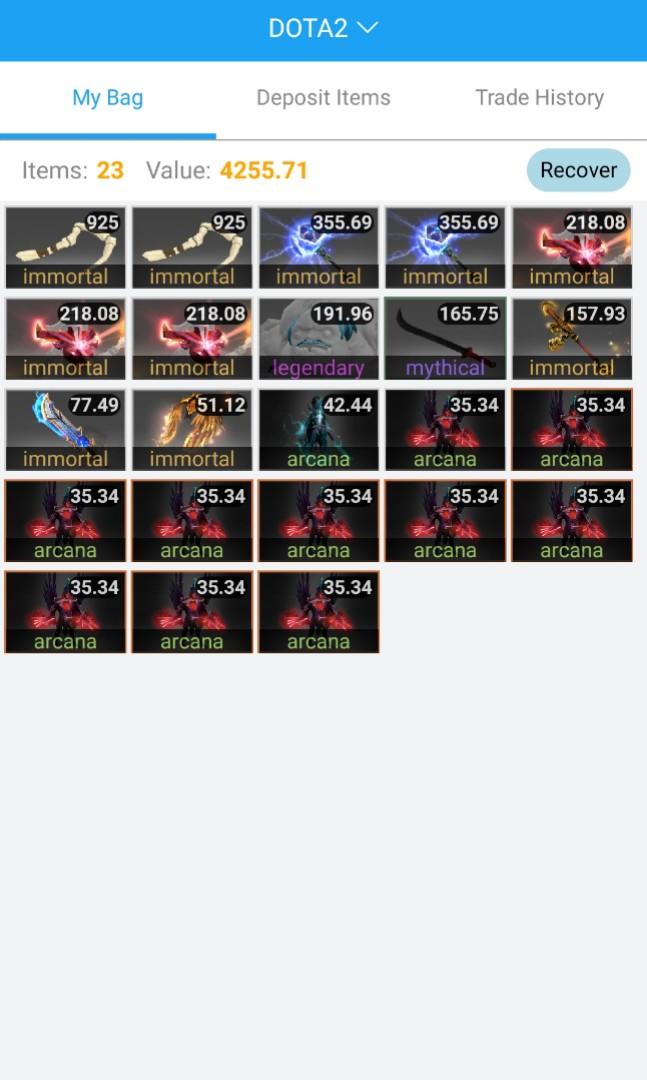This screenshot has width=647, height=1080.
Task: Open the immortal item valued 157.93
Action: click(571, 338)
